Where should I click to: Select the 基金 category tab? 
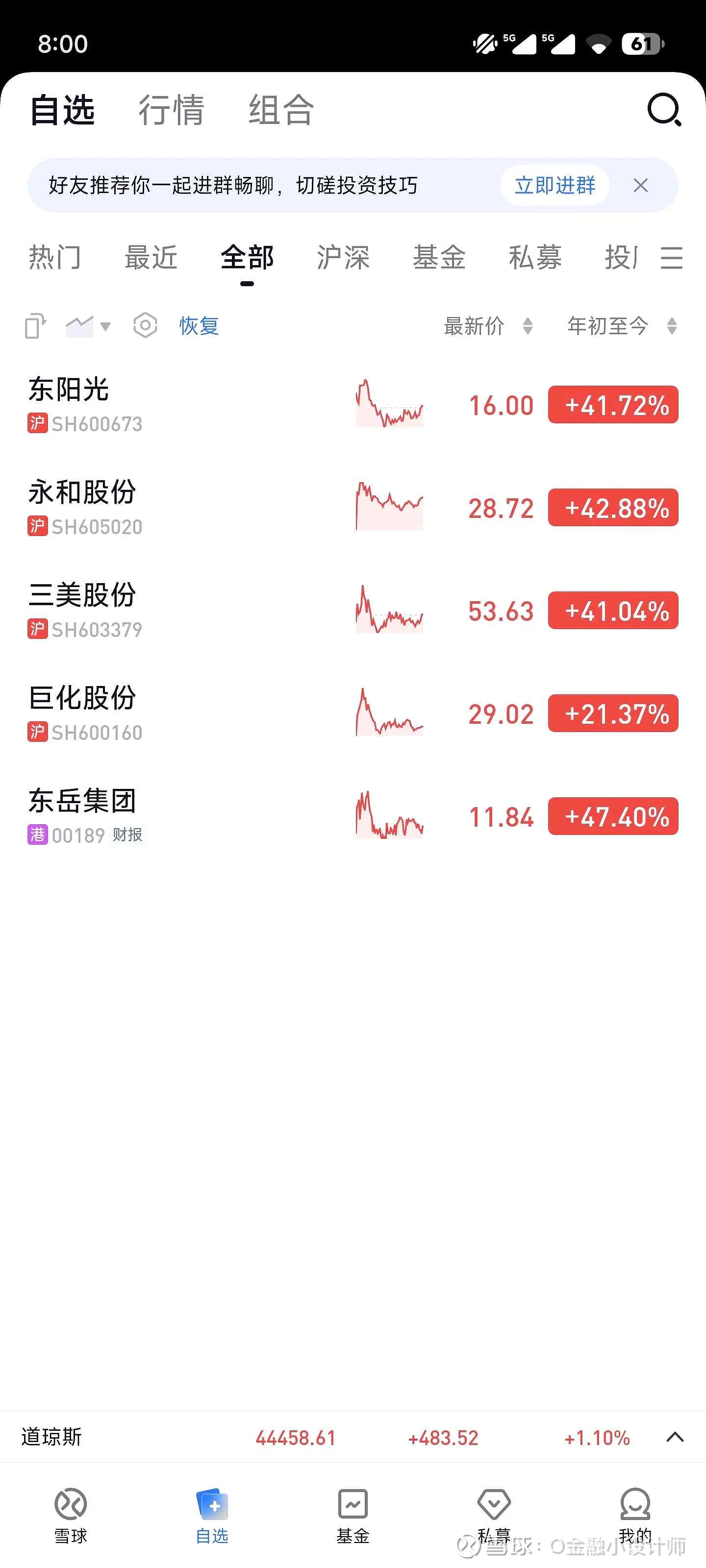tap(439, 257)
